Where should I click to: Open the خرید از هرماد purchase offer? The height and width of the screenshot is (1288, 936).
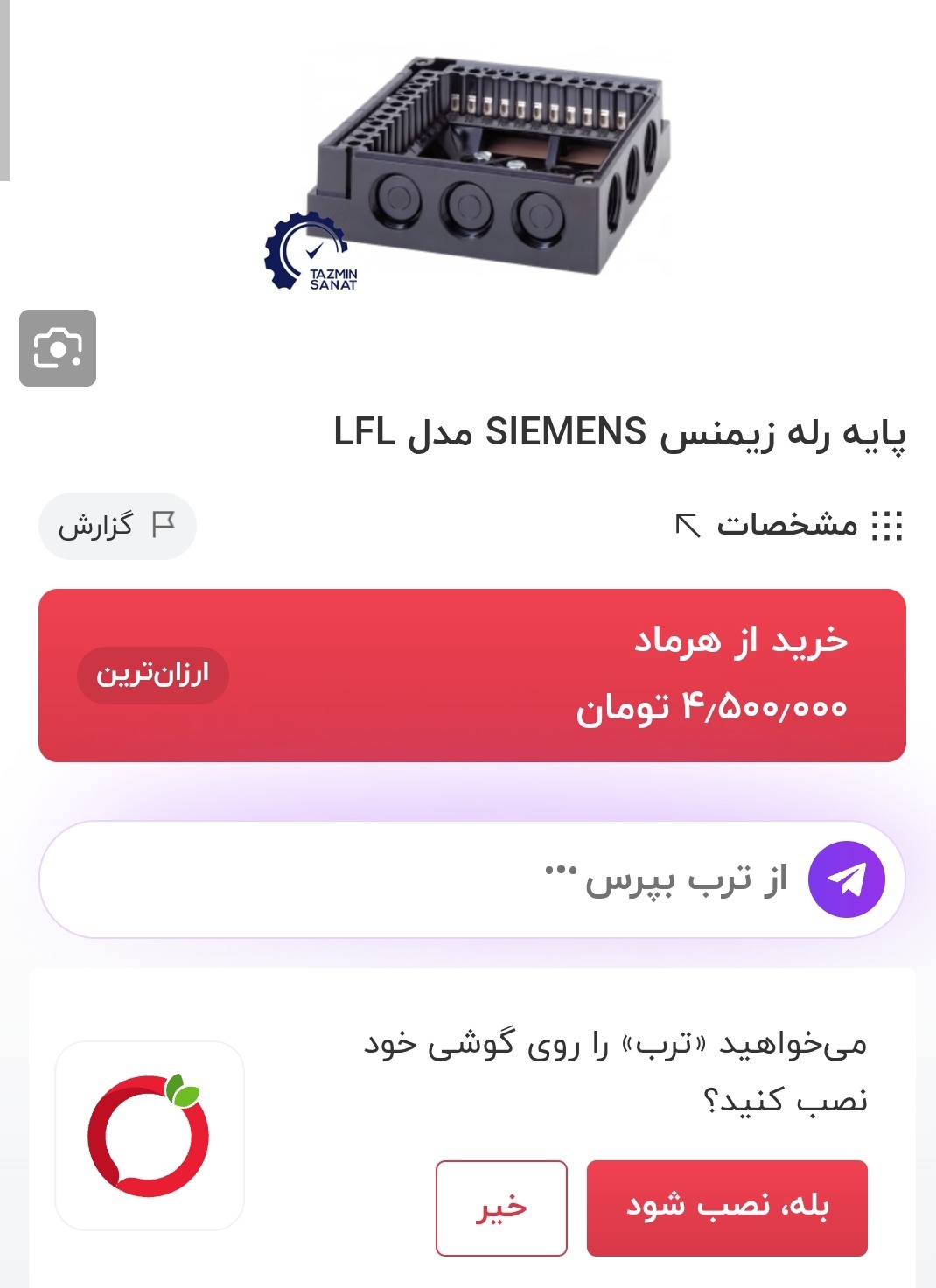[x=472, y=675]
